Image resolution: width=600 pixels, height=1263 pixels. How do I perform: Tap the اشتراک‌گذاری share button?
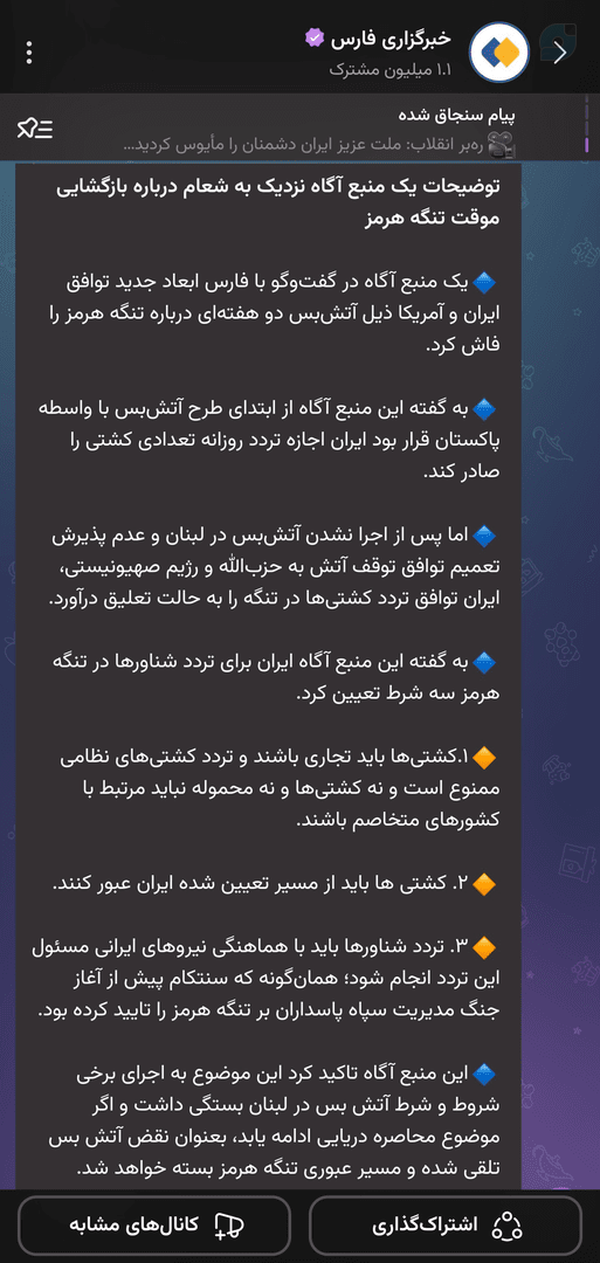[x=445, y=1225]
